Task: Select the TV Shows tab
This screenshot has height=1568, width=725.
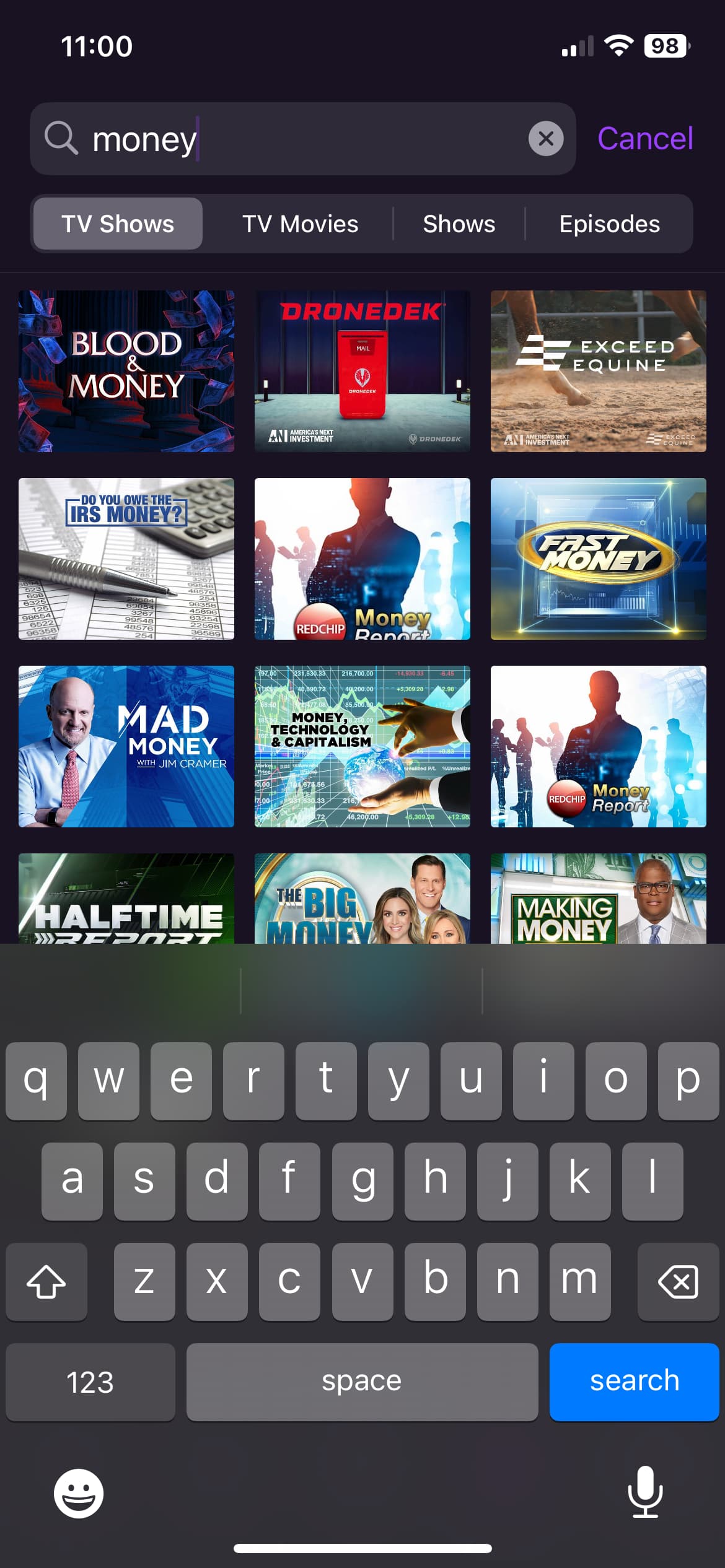Action: tap(118, 224)
